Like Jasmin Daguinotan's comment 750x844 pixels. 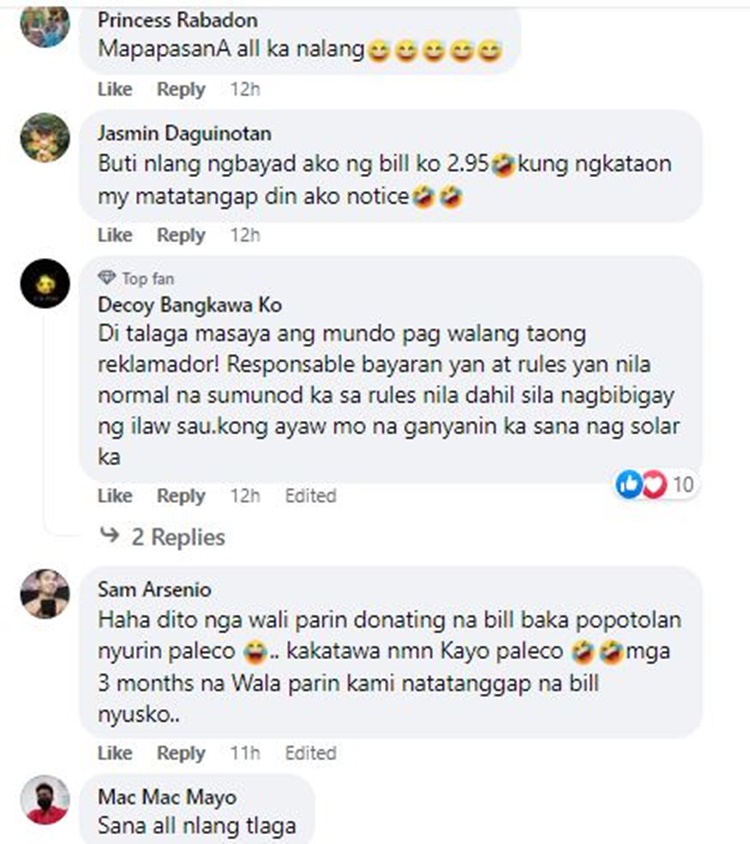click(x=115, y=235)
